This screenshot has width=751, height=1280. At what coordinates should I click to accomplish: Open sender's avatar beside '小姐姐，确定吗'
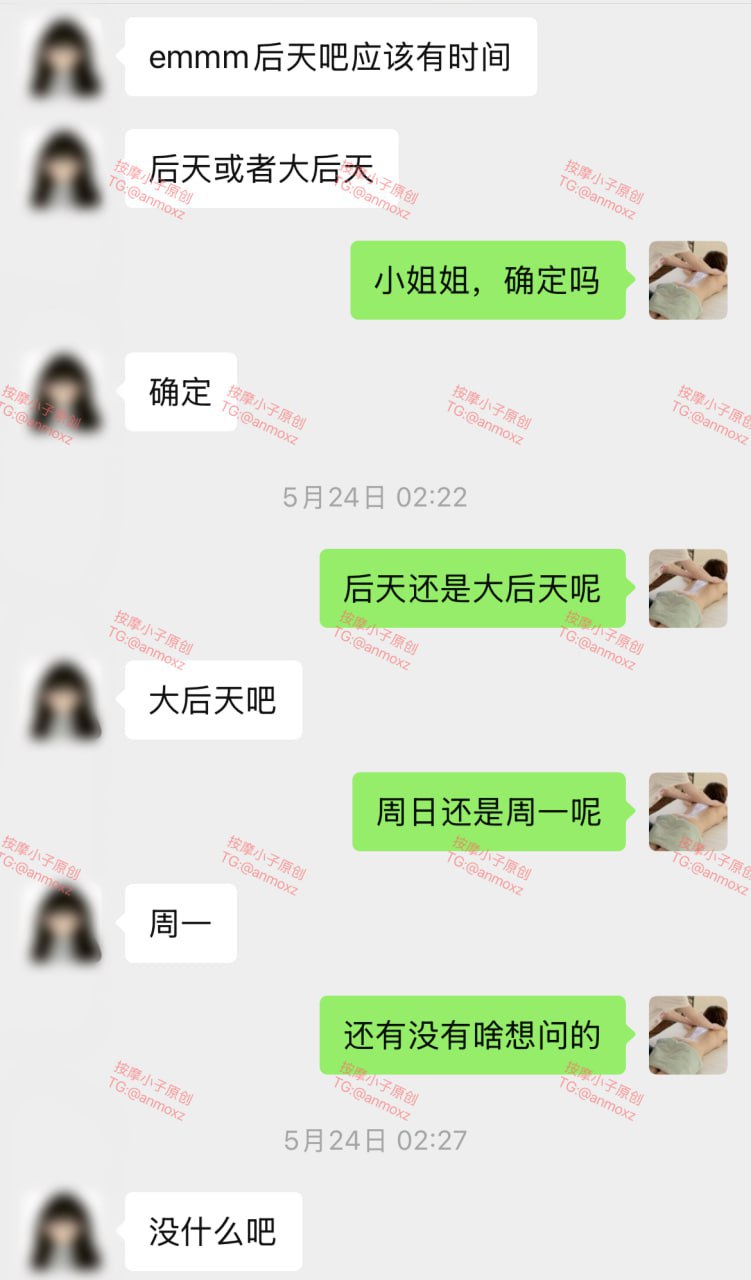[688, 280]
